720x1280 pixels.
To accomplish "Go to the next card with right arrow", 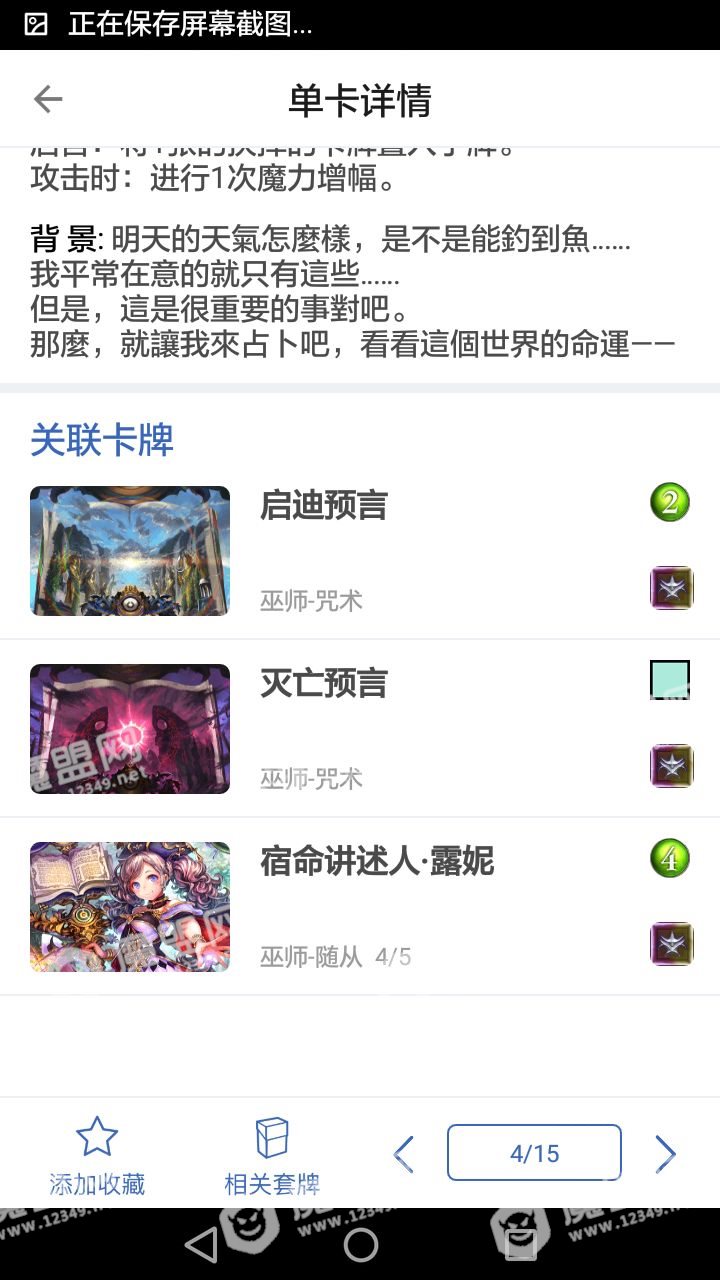I will 665,1154.
